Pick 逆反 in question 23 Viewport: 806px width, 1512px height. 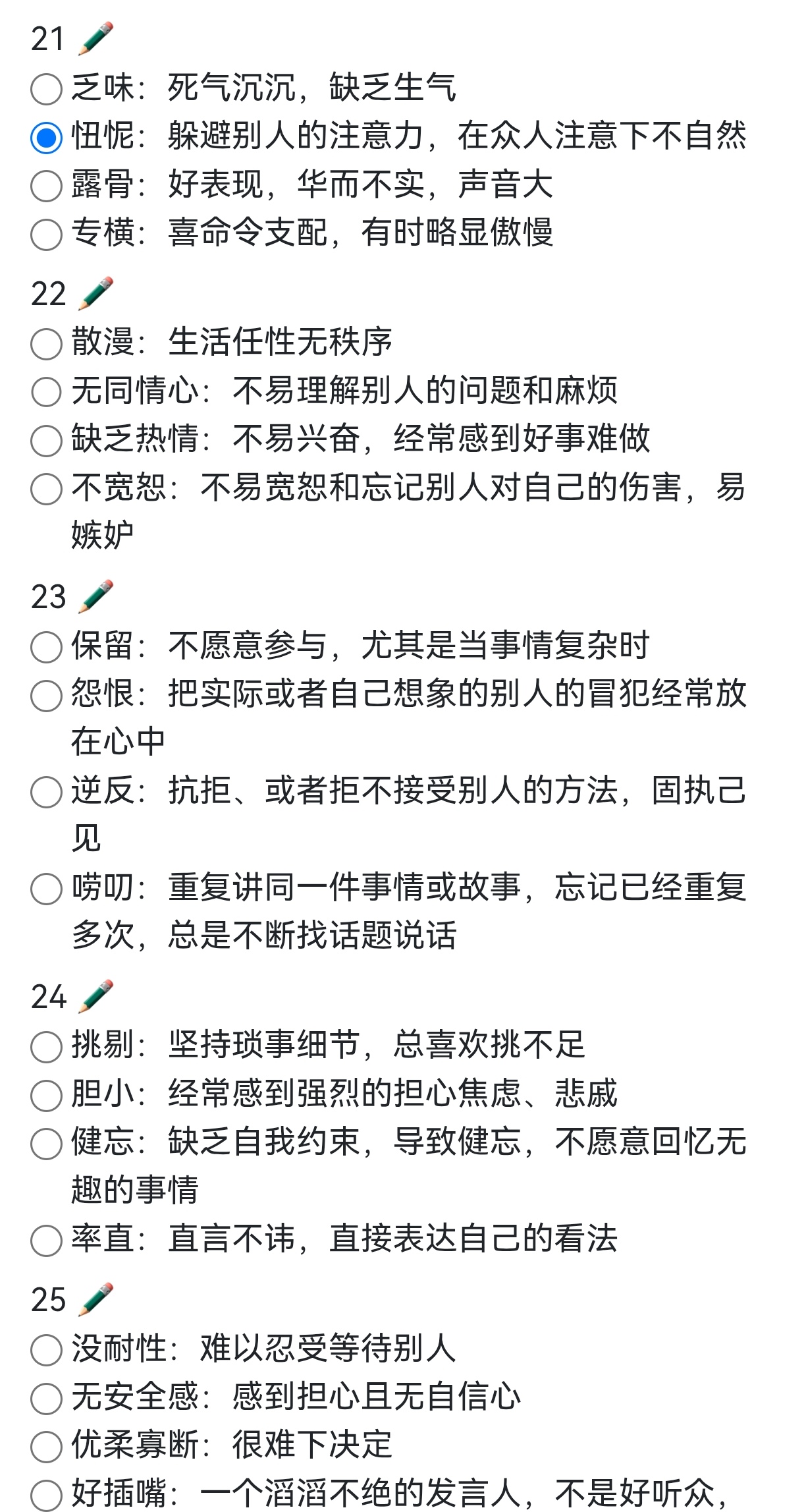click(x=46, y=792)
